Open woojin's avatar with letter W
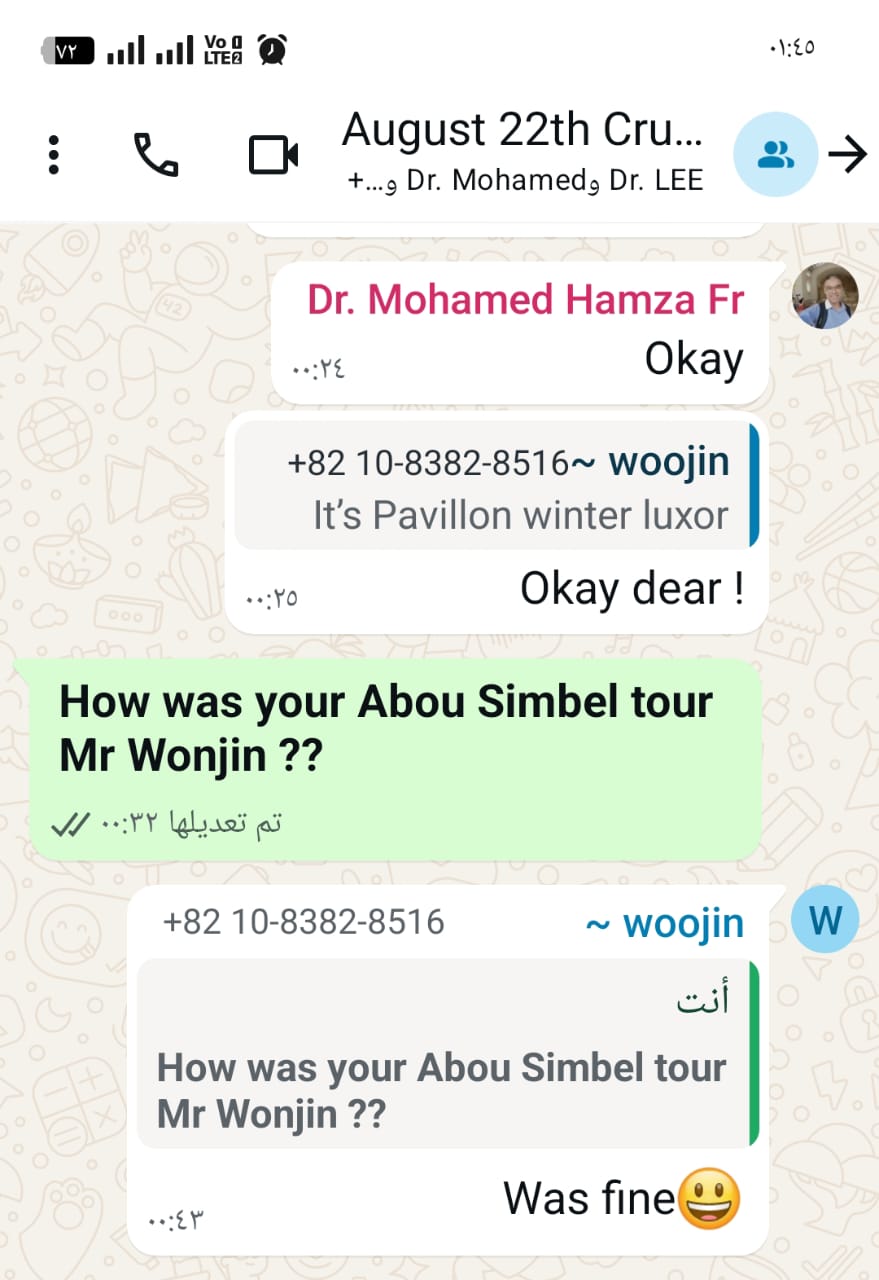This screenshot has height=1280, width=879. tap(825, 919)
